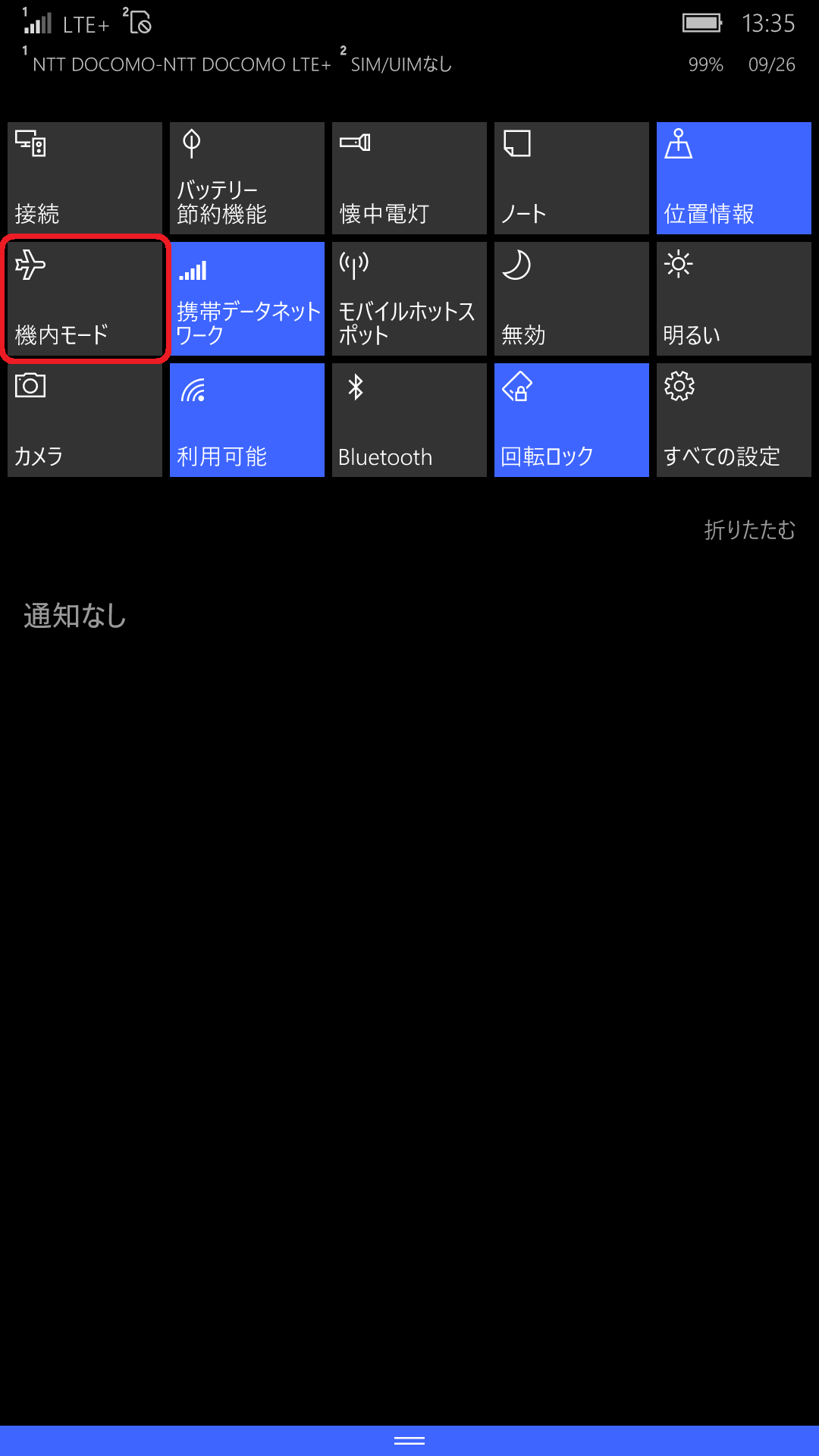Open the 接続 (Connect) quick action
This screenshot has width=819, height=1456.
tap(85, 178)
